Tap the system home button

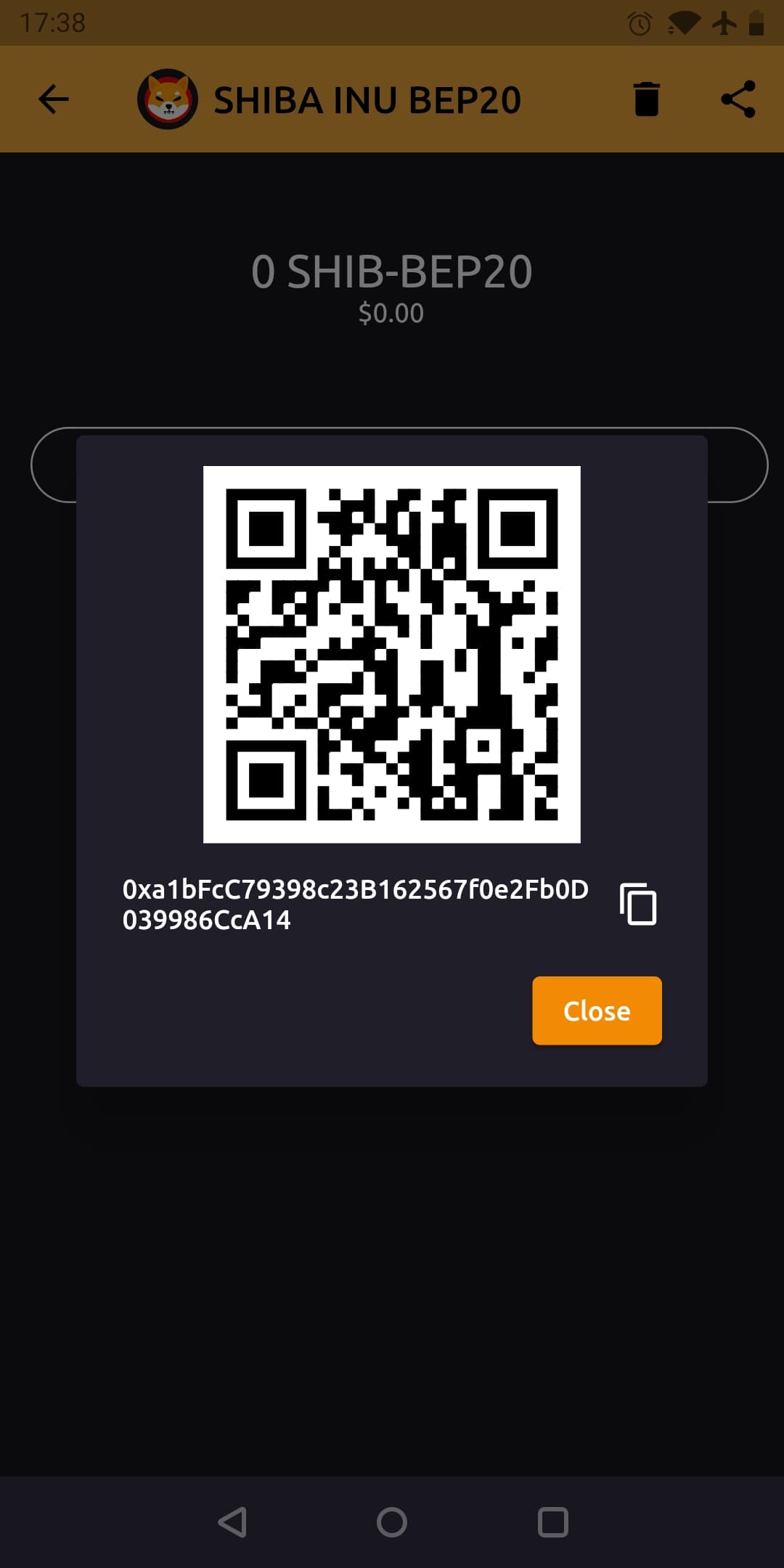[392, 1522]
